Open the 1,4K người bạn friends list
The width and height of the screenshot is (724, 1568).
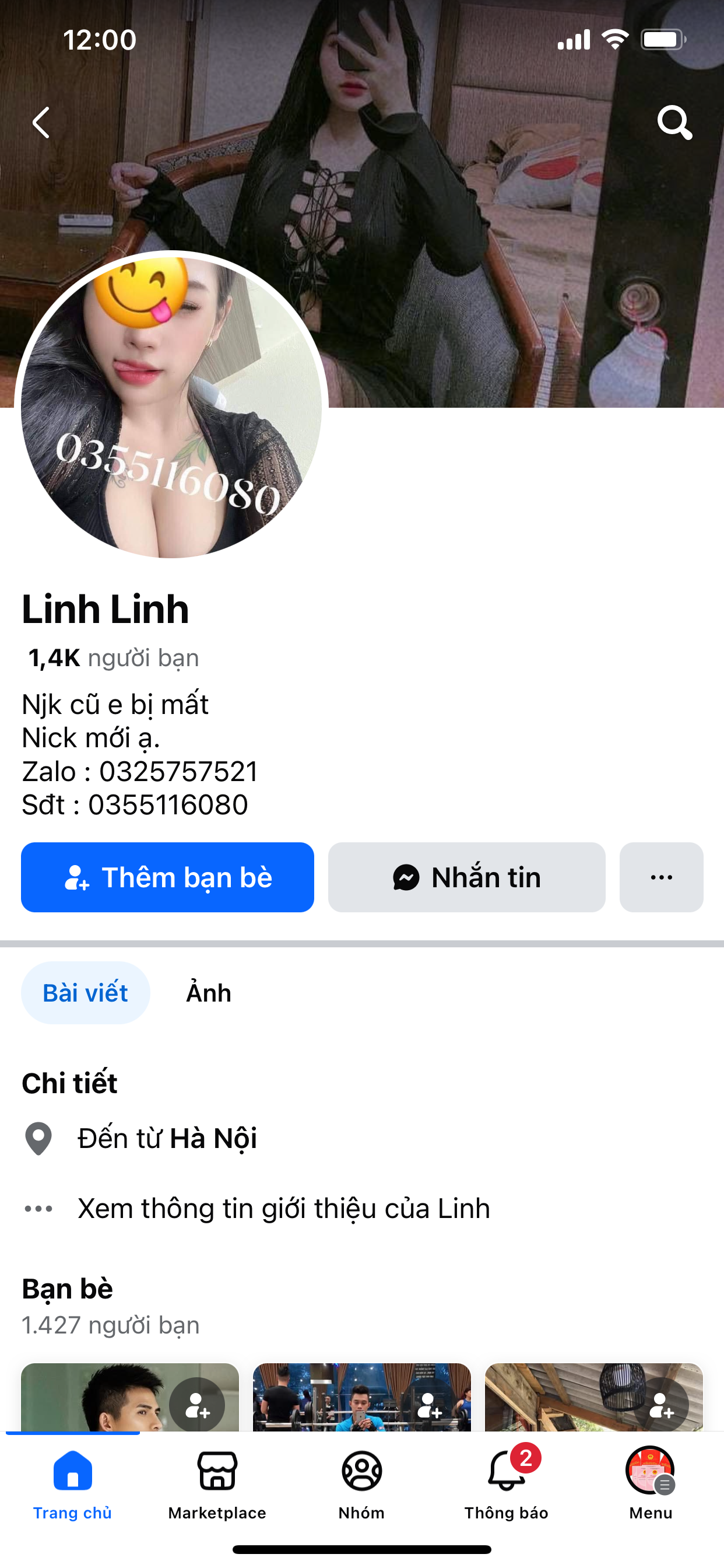pyautogui.click(x=114, y=658)
